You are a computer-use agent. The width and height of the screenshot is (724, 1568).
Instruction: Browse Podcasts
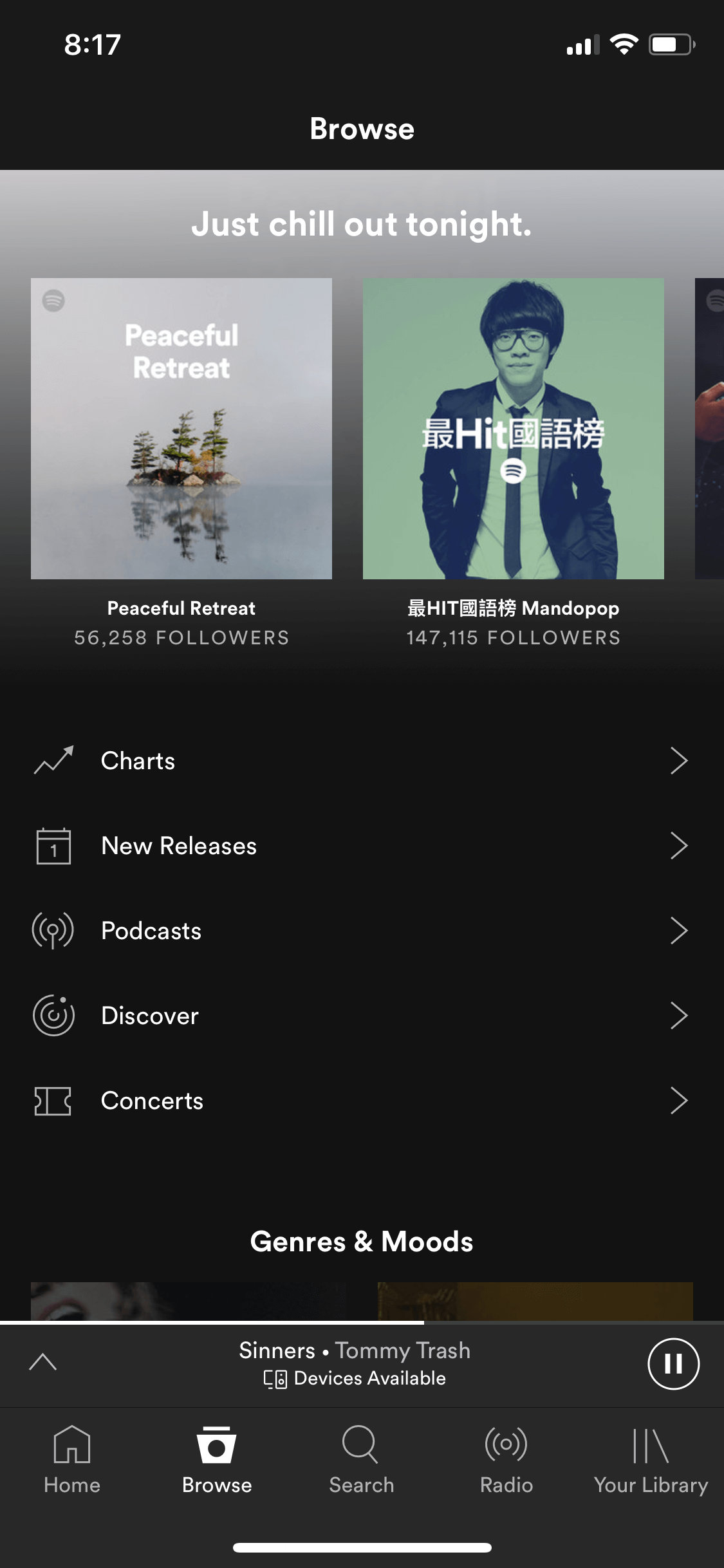coord(362,931)
